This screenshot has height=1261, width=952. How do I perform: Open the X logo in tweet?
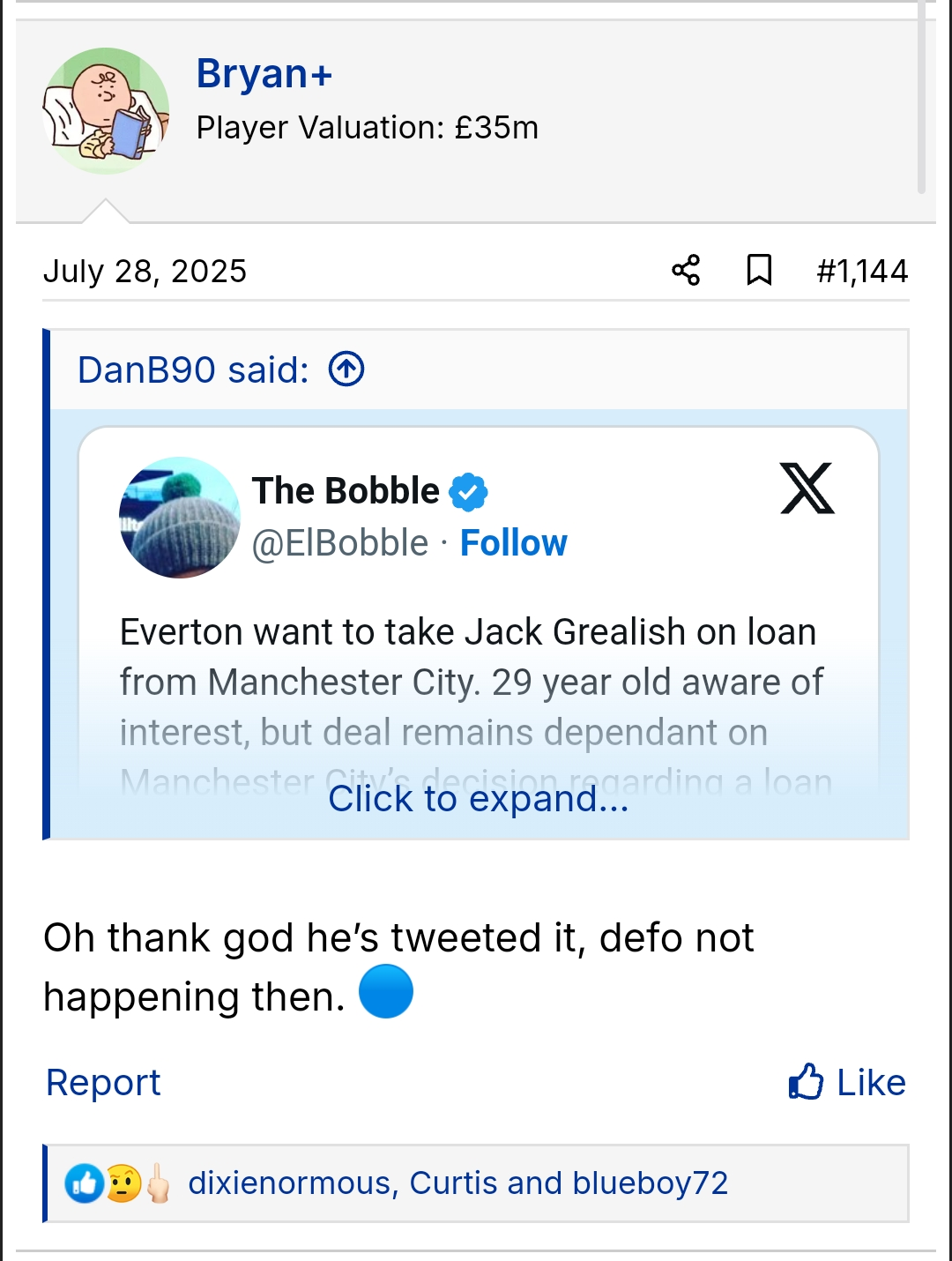[x=807, y=489]
